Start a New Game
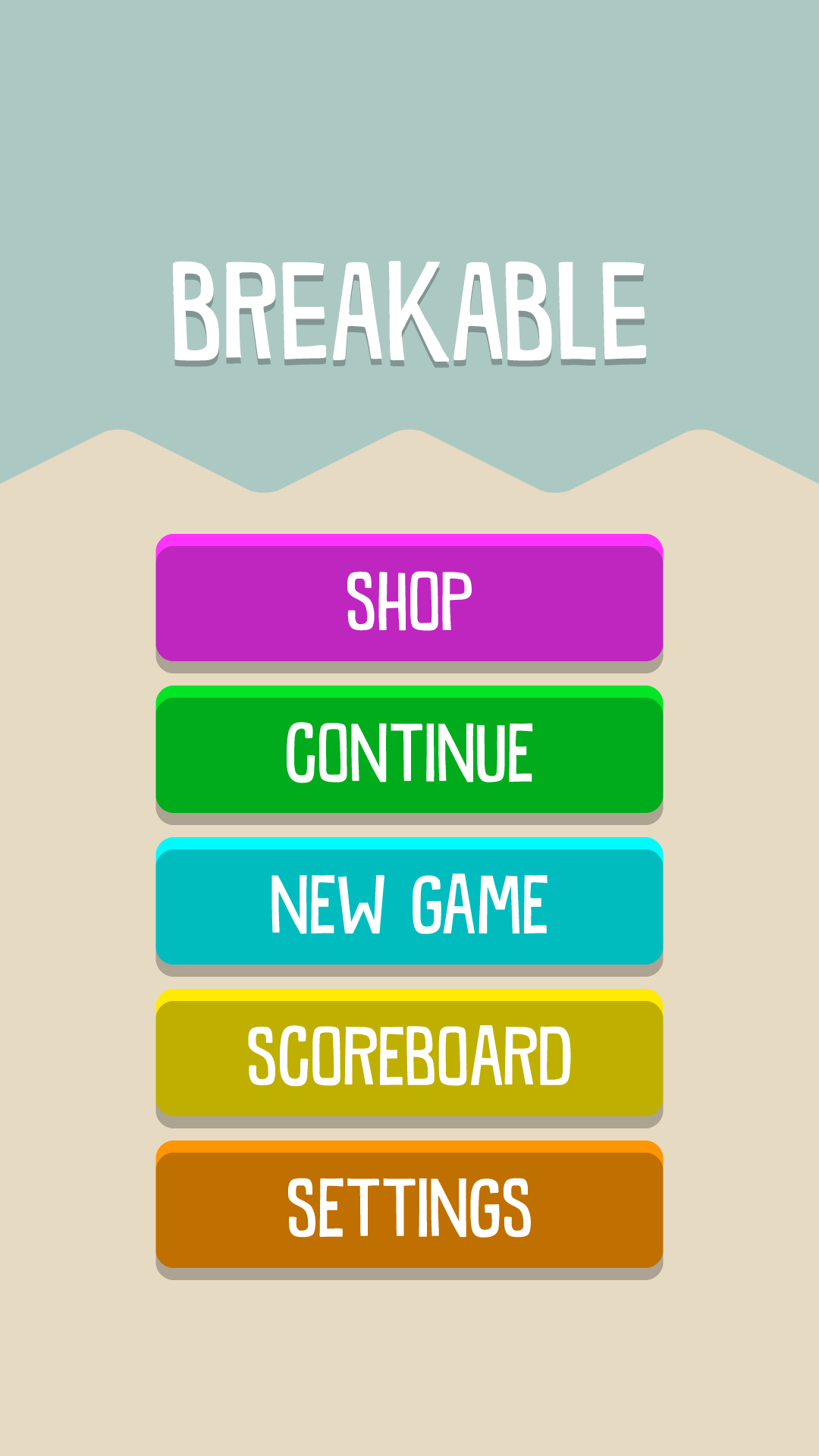The height and width of the screenshot is (1456, 819). pyautogui.click(x=409, y=904)
